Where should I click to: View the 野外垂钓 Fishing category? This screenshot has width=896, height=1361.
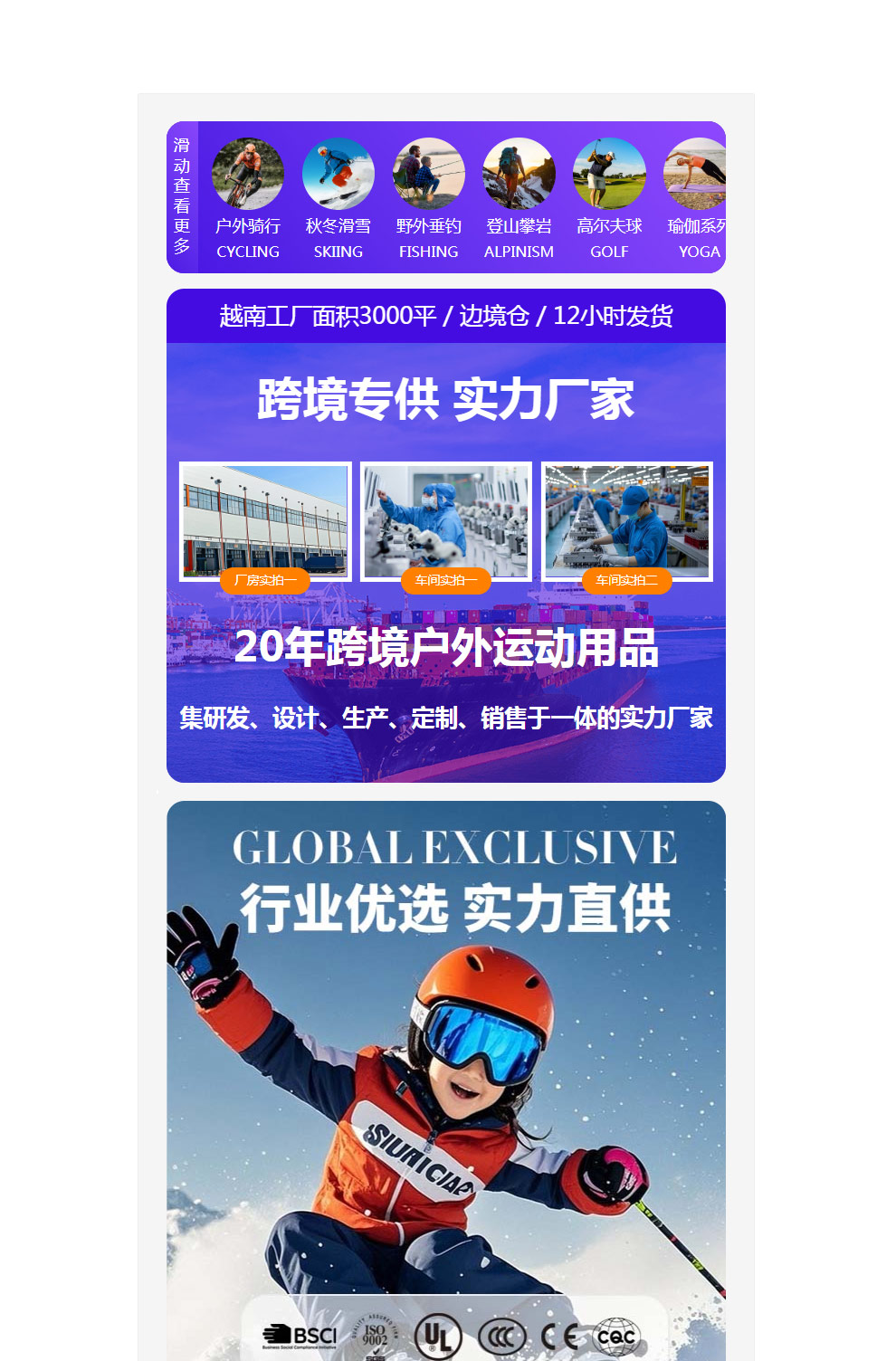[x=428, y=175]
